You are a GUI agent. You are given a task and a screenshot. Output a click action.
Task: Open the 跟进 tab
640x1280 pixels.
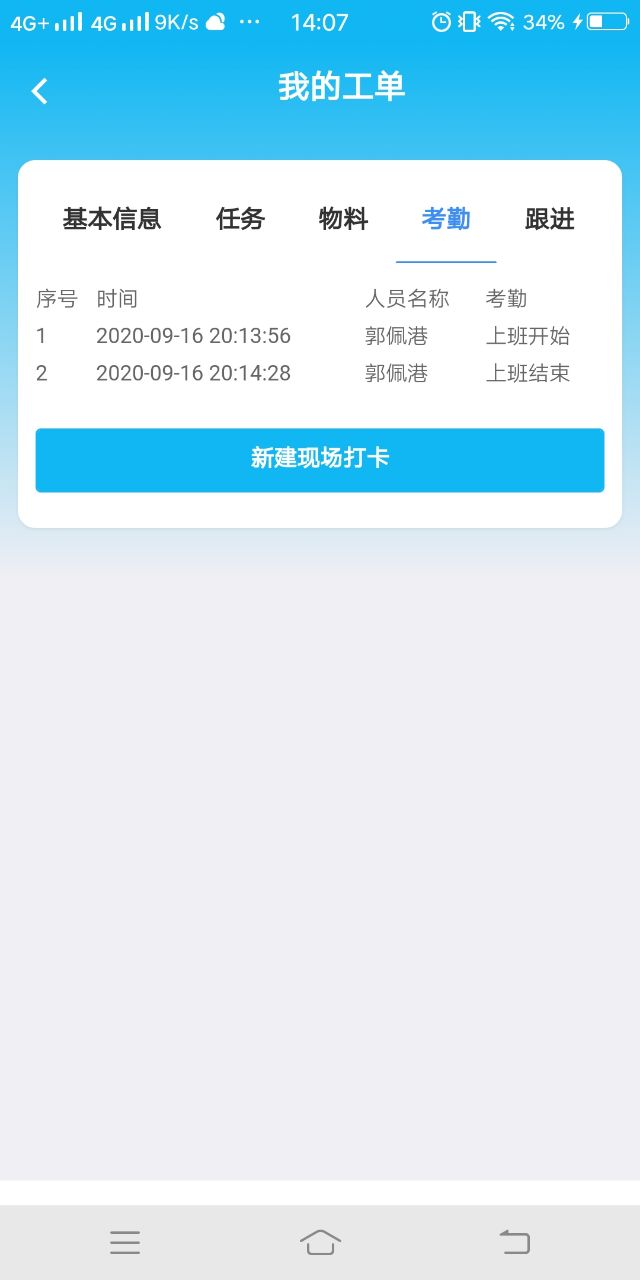[549, 219]
